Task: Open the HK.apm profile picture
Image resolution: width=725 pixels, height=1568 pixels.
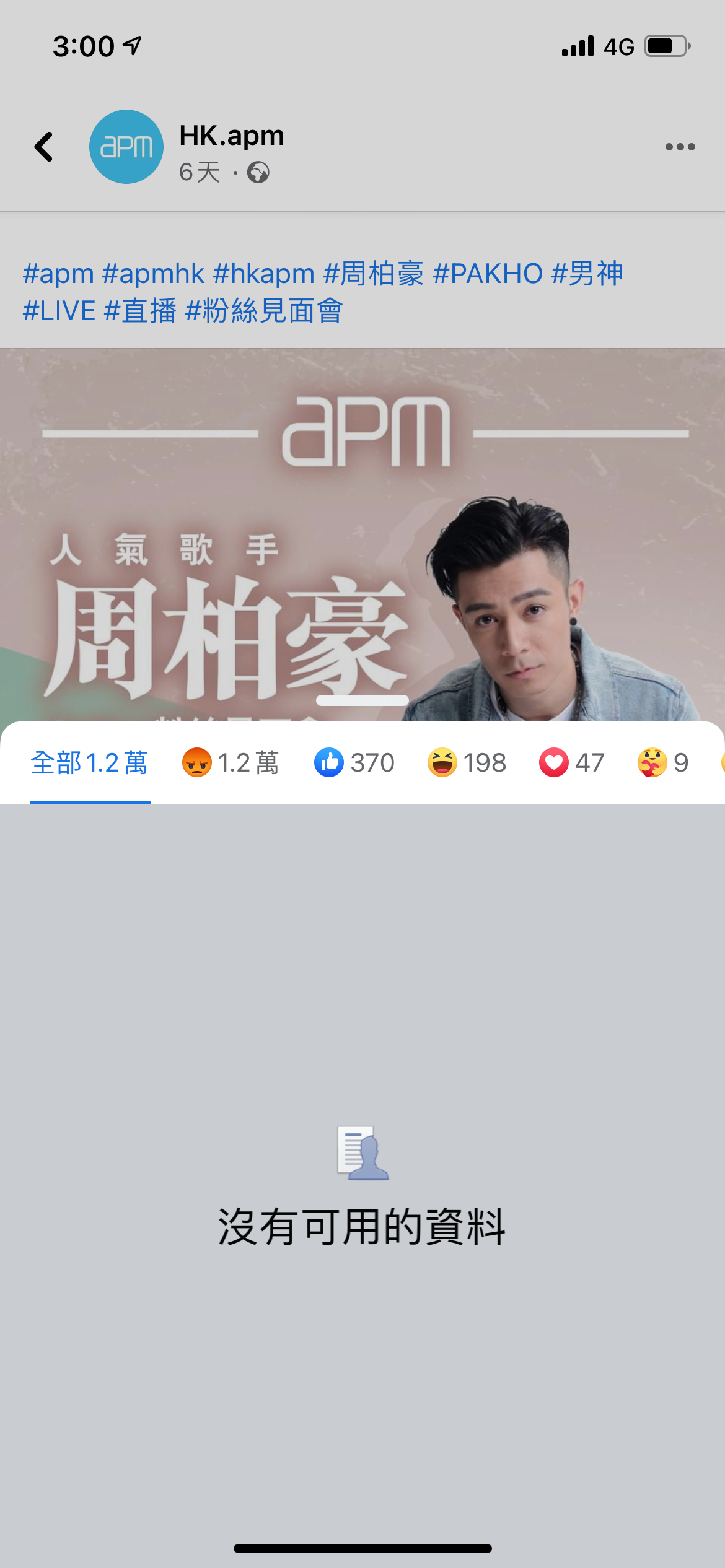Action: (x=126, y=147)
